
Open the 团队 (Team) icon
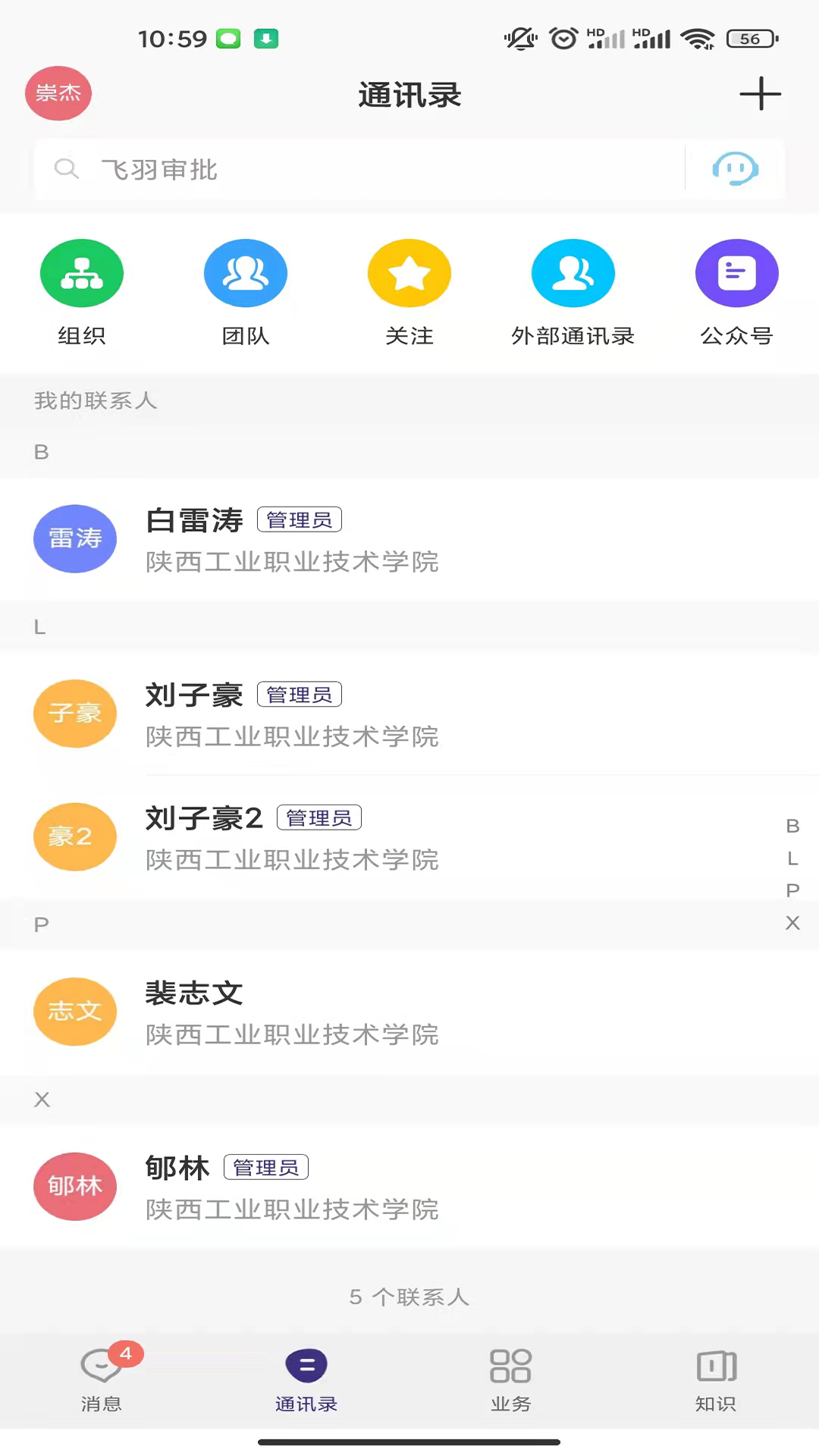[246, 273]
